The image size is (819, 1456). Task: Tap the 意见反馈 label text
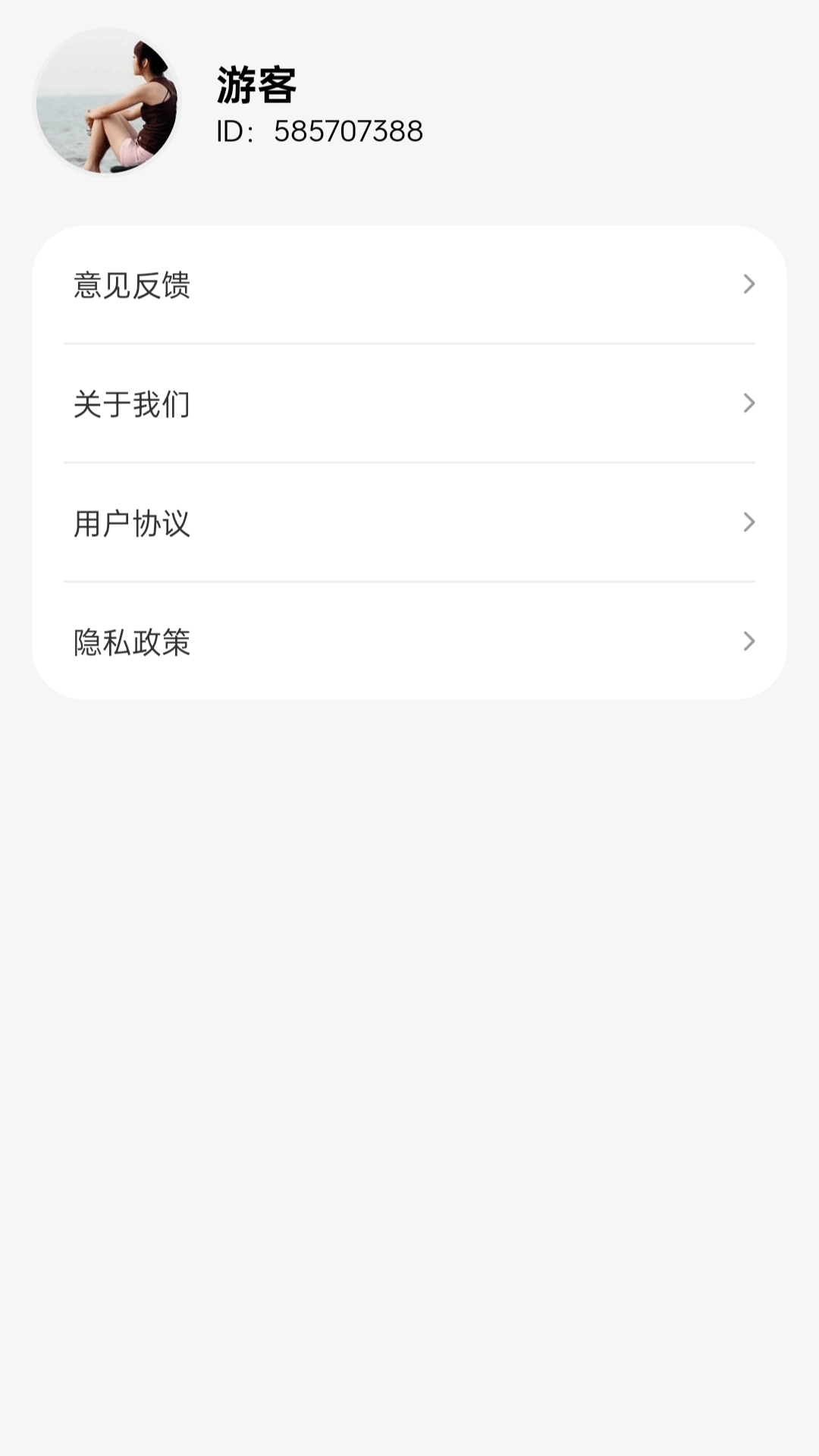tap(133, 284)
